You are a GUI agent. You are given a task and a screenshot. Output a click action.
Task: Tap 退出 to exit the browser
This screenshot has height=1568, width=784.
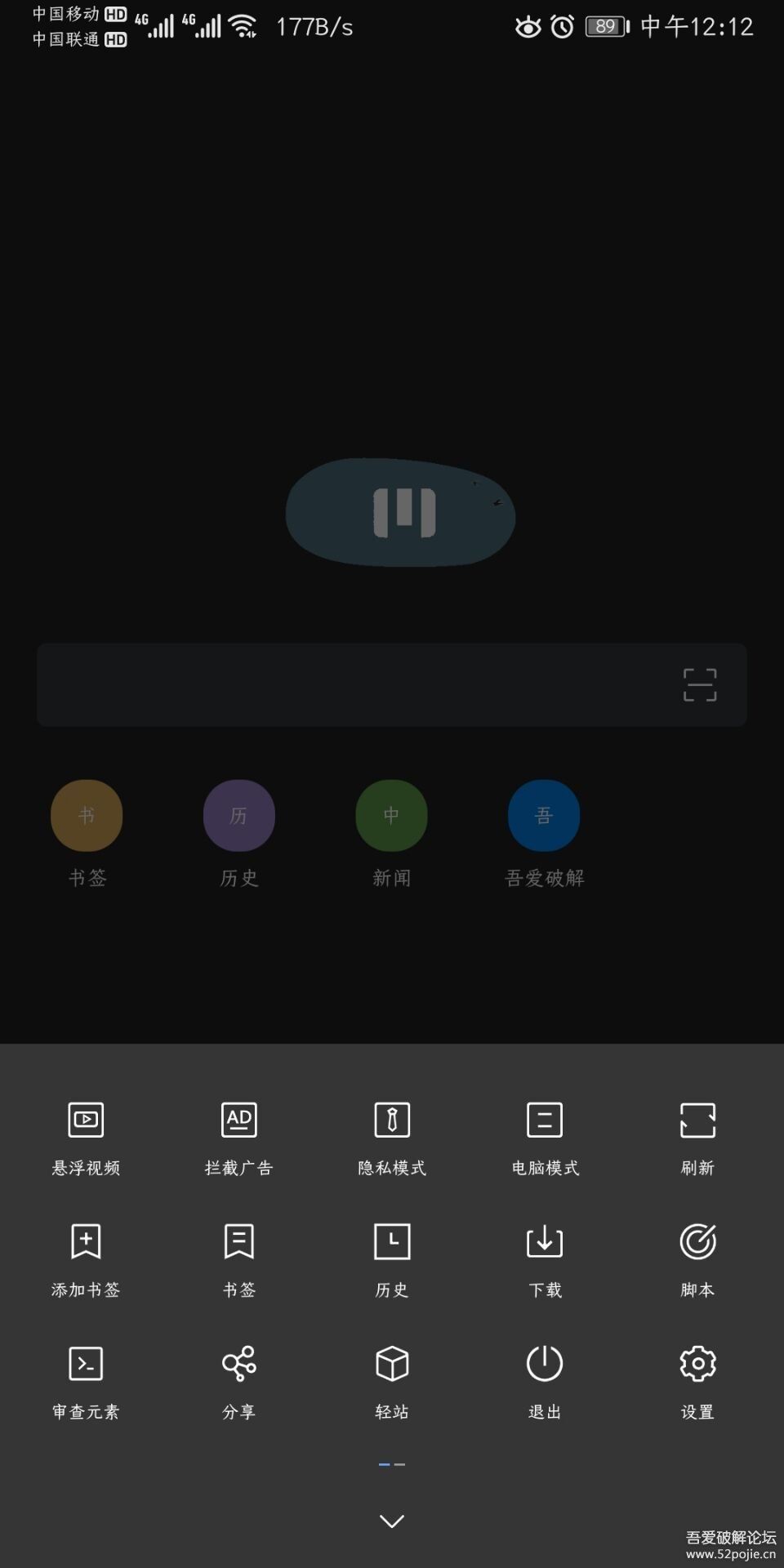(545, 1380)
